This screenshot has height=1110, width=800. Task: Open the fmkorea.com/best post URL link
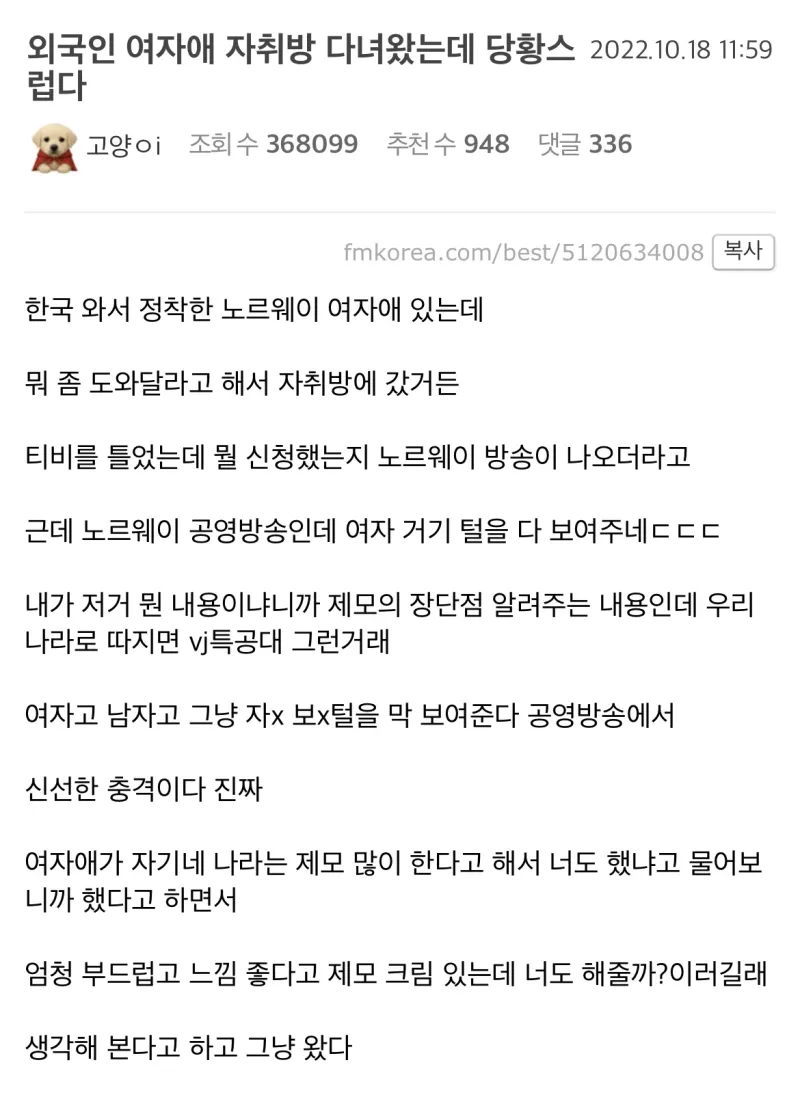523,252
